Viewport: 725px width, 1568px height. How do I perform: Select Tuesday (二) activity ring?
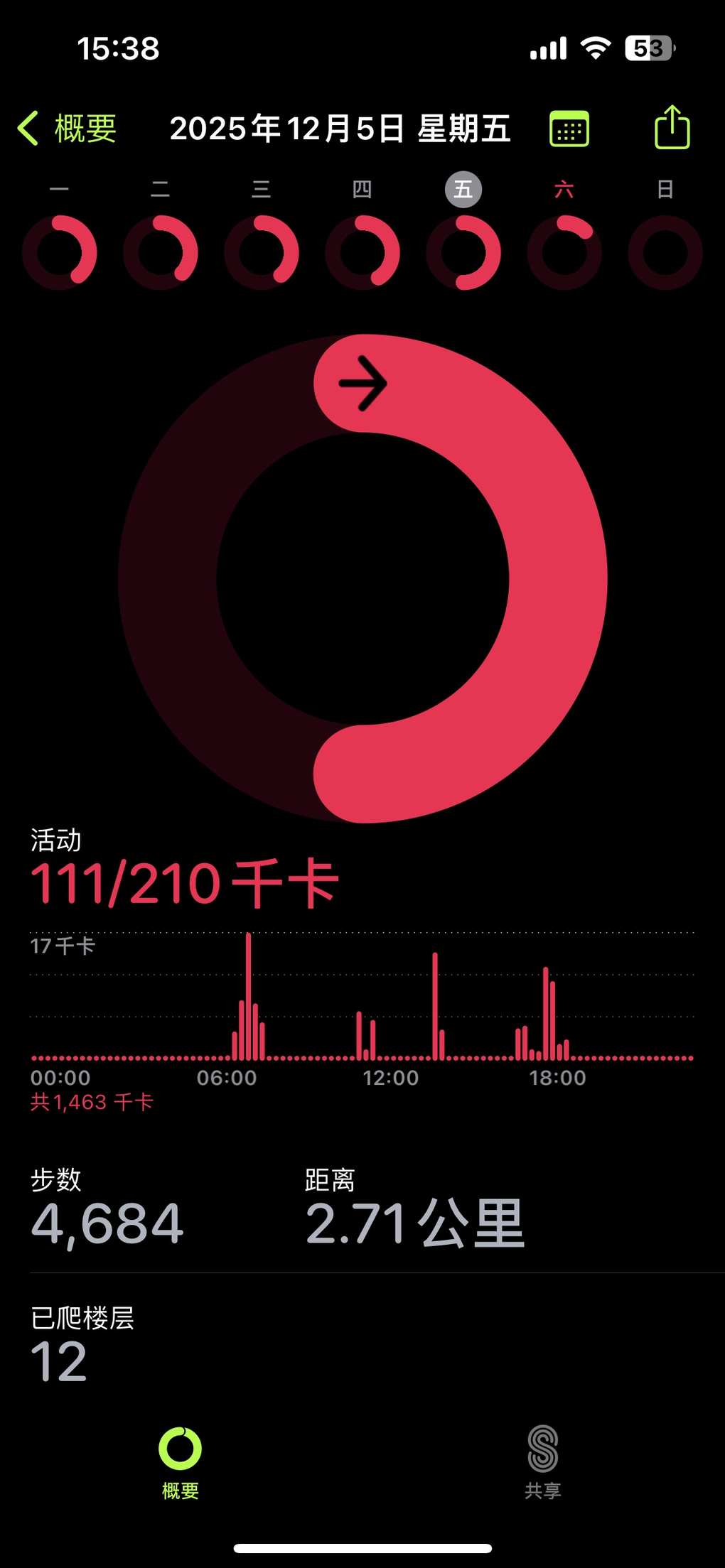coord(161,252)
